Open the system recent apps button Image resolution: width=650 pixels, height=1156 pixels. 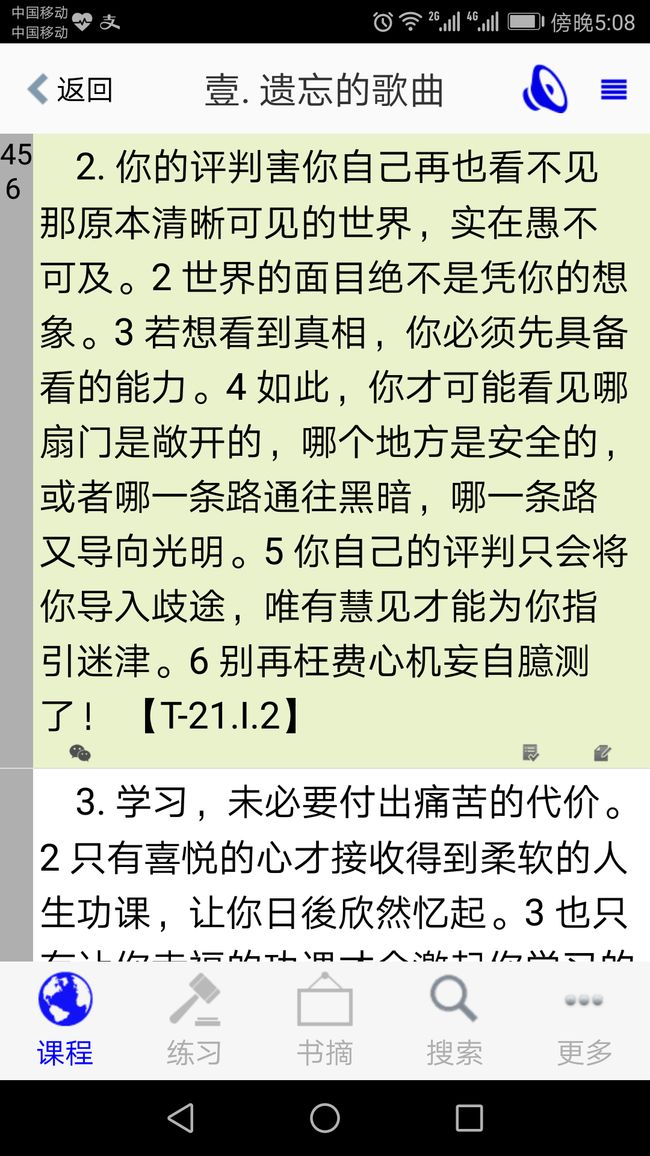coord(469,1118)
